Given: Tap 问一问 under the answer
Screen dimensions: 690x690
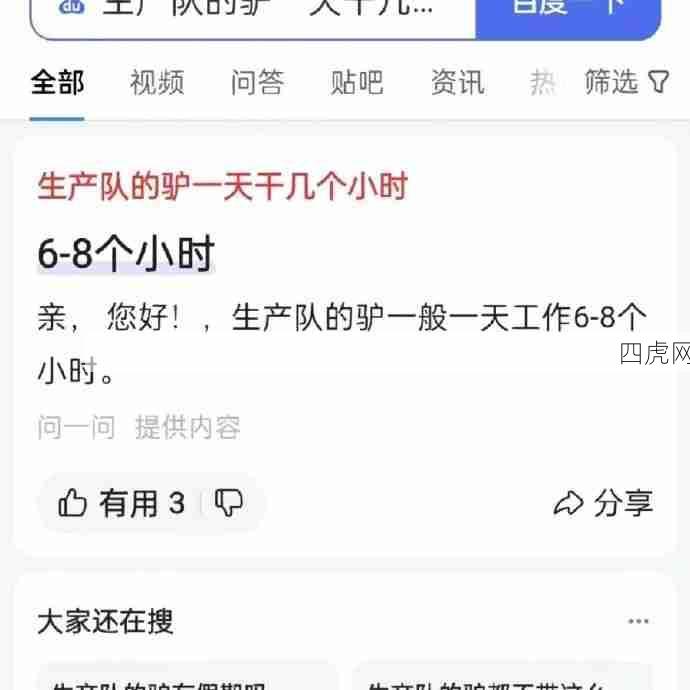Looking at the screenshot, I should [x=76, y=427].
